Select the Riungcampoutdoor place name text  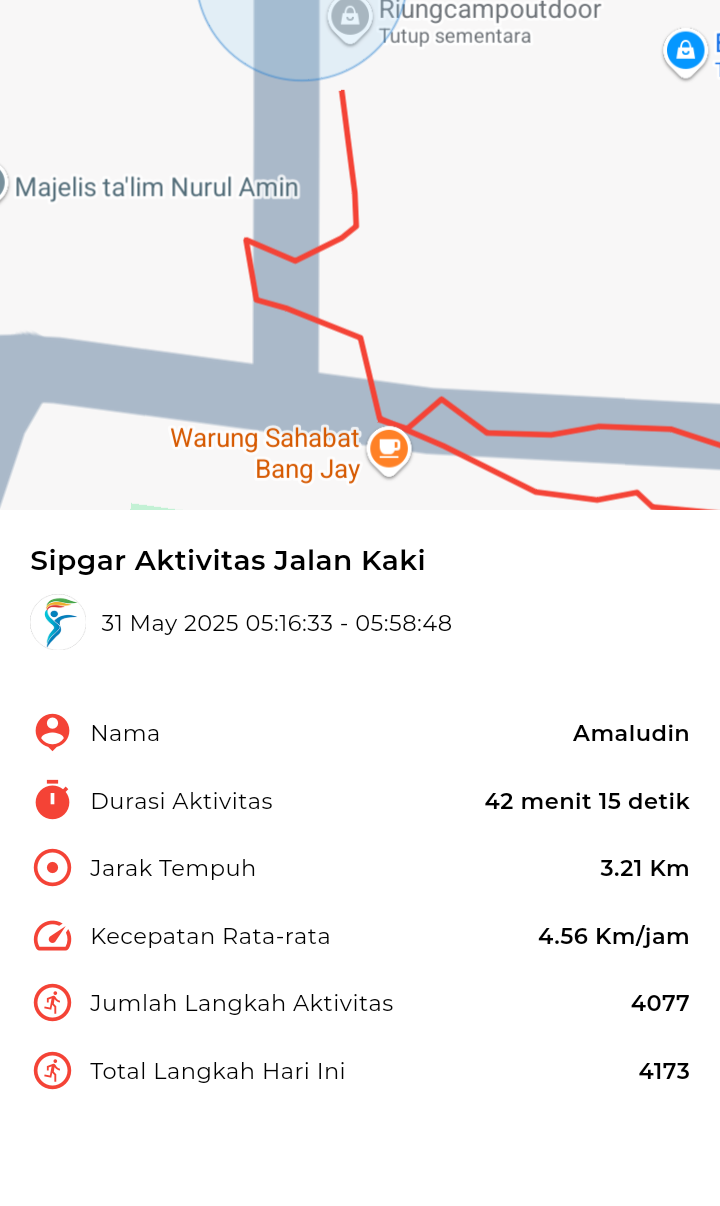tap(489, 10)
